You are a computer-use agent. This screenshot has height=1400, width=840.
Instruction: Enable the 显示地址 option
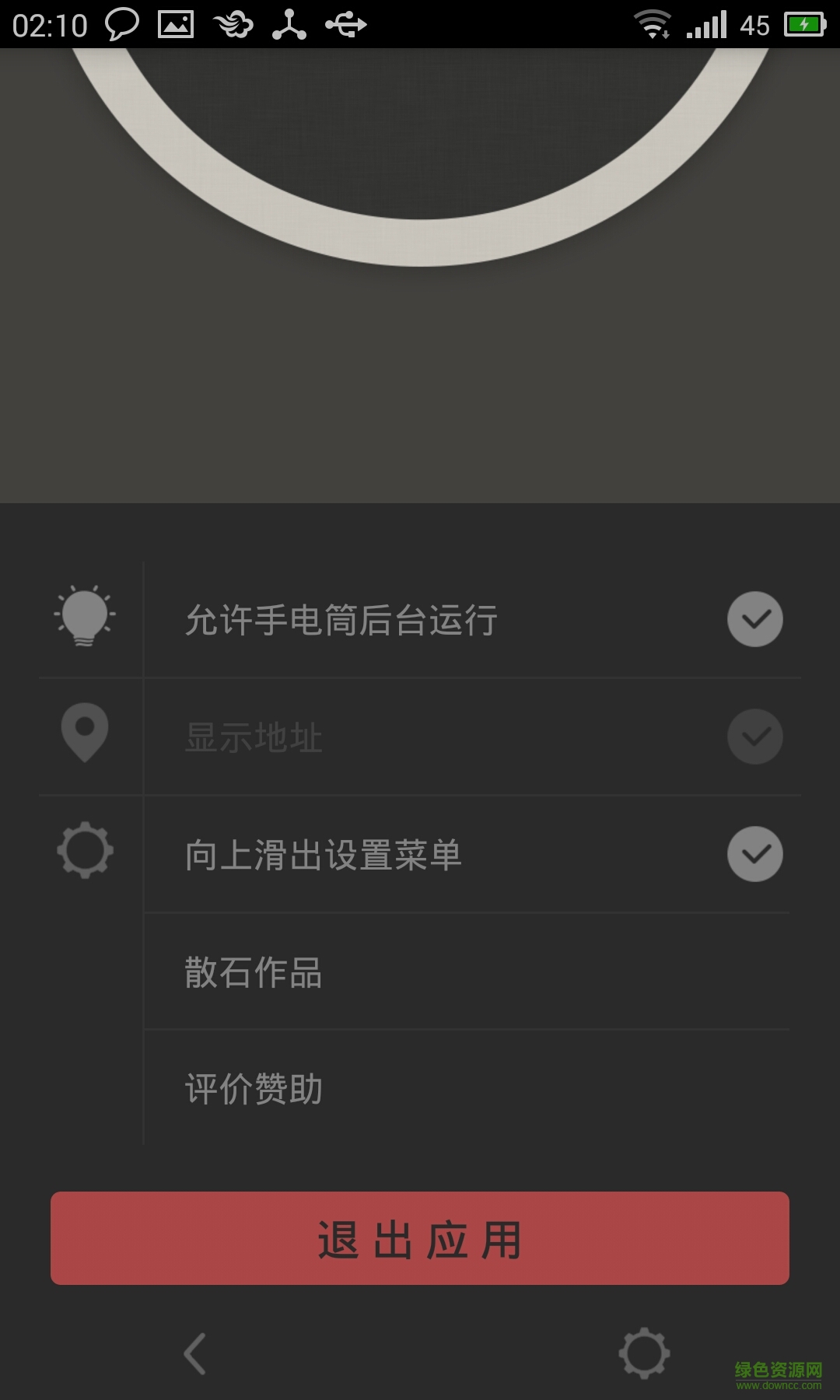click(x=754, y=735)
